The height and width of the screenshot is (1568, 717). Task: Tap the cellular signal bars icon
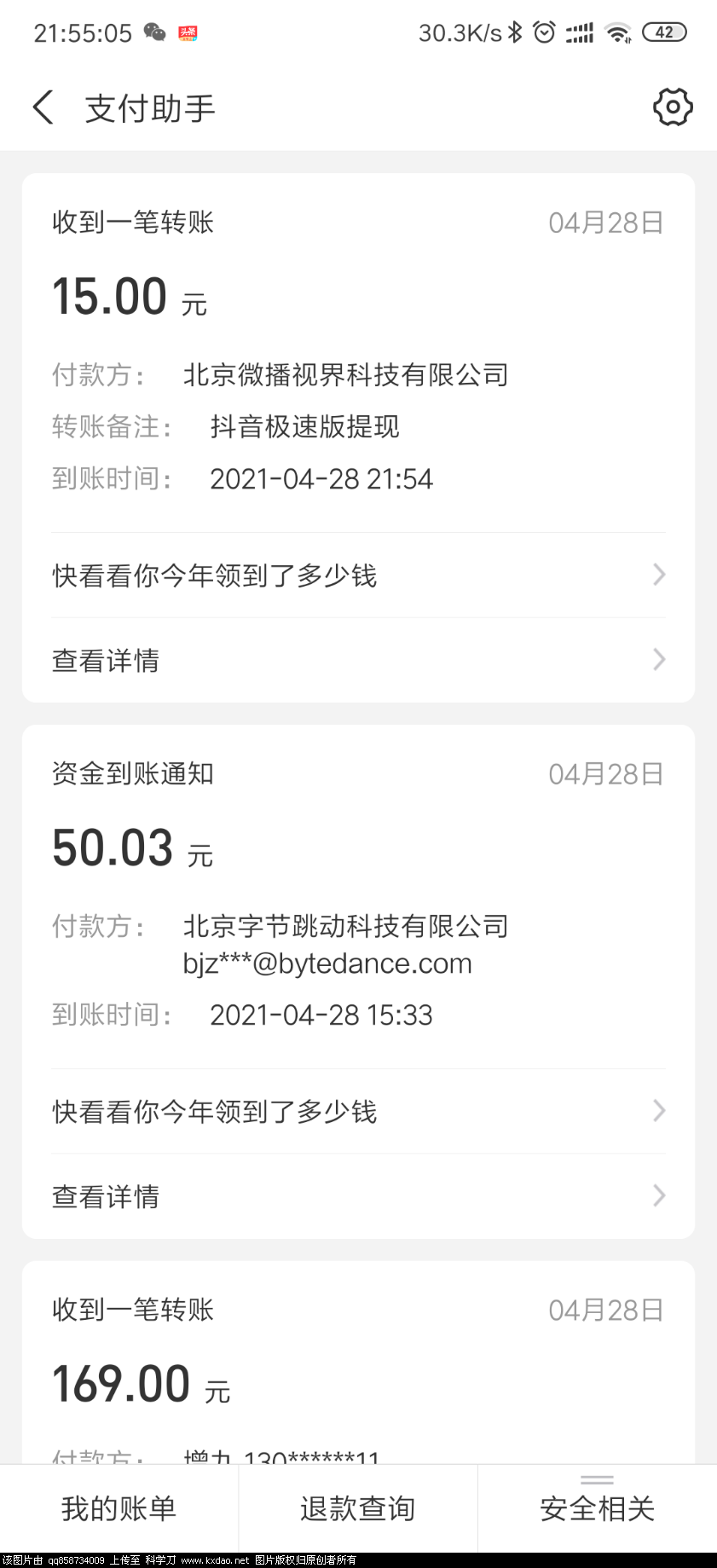(x=579, y=32)
